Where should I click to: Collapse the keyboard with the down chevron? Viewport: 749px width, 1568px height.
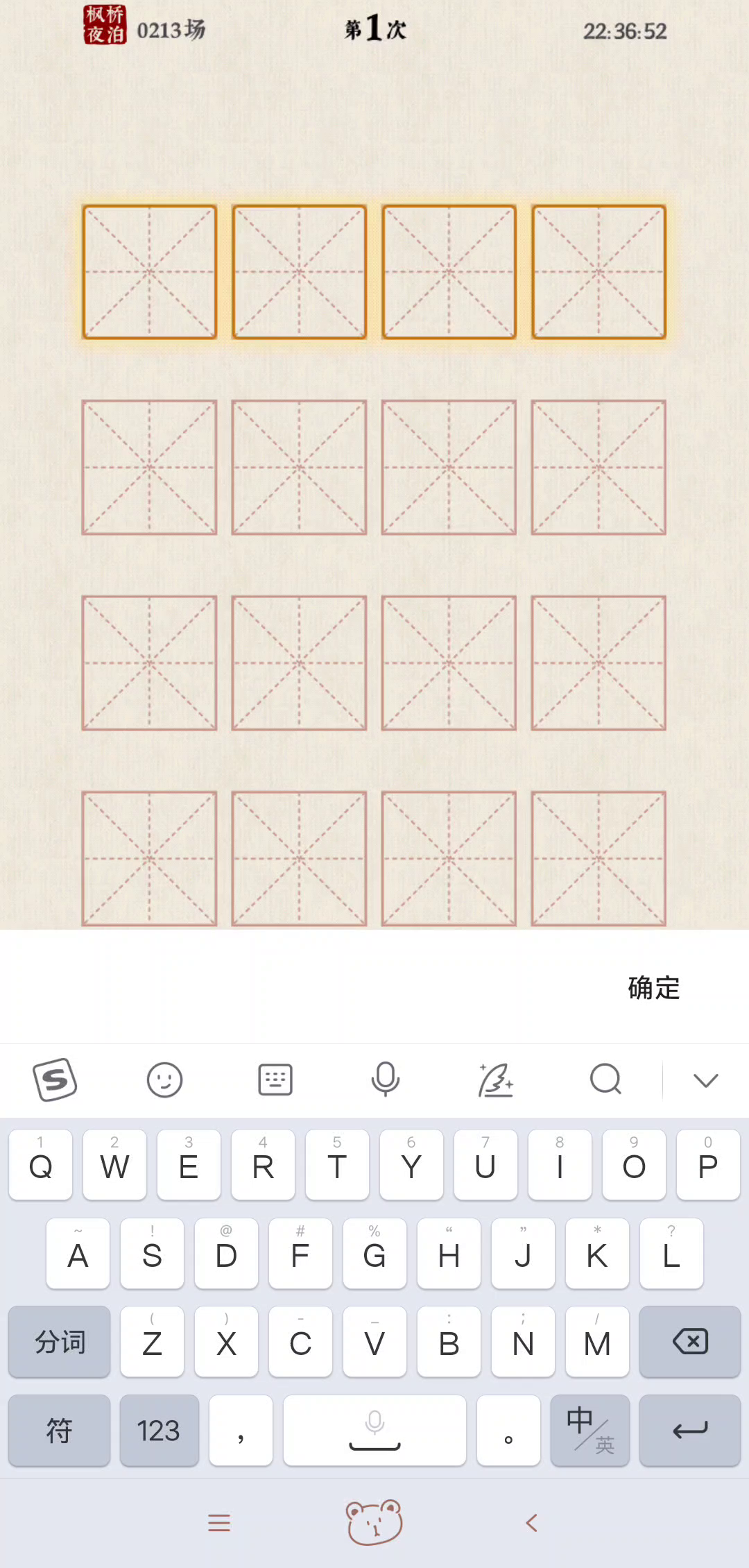[706, 1080]
